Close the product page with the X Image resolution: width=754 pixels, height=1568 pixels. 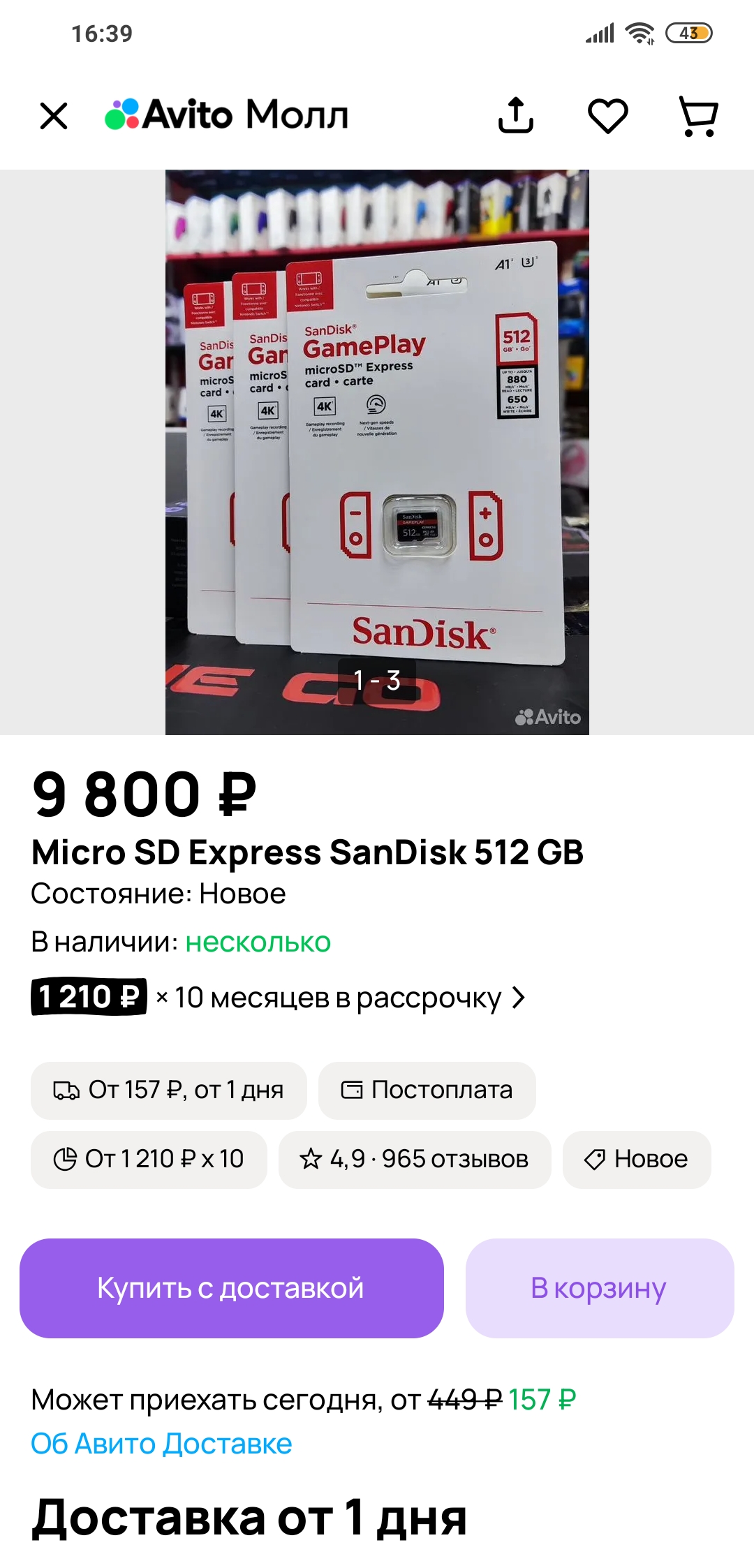click(54, 116)
